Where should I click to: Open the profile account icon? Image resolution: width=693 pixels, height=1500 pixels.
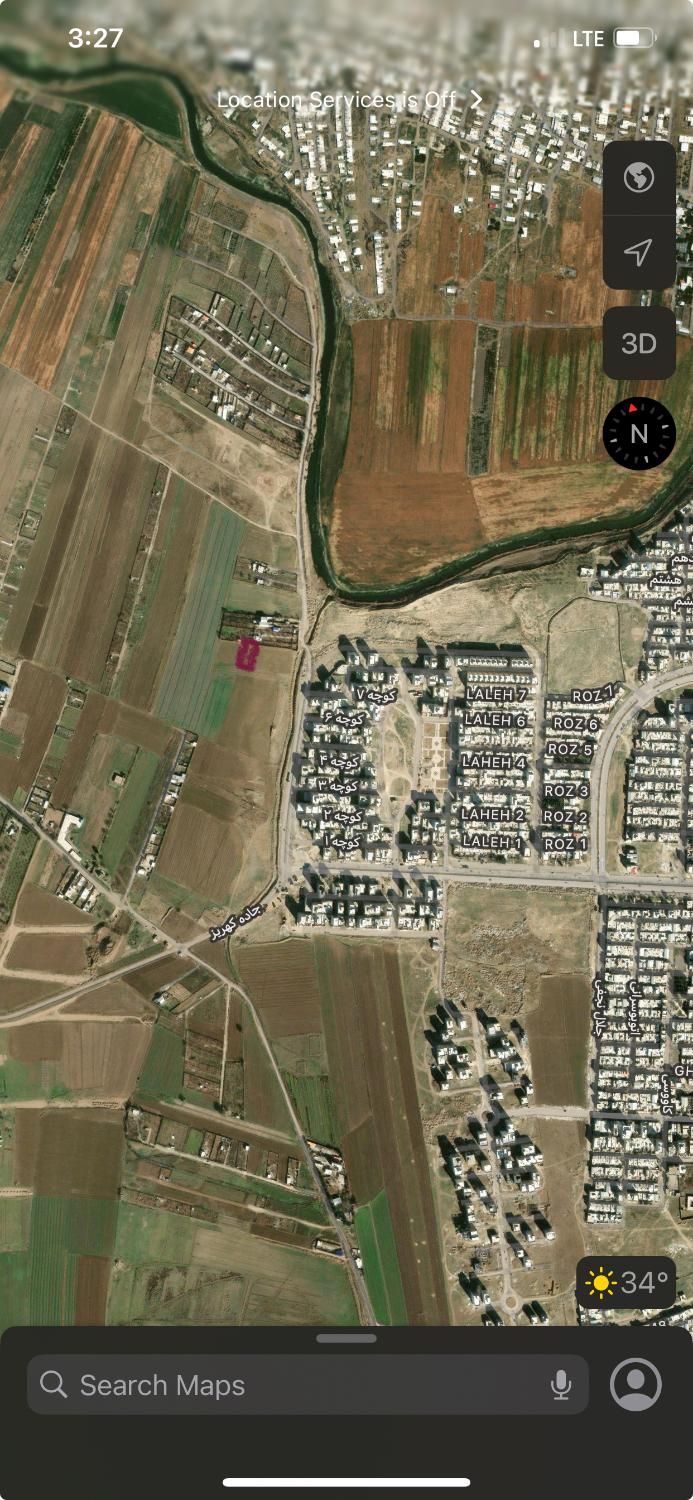tap(636, 1385)
